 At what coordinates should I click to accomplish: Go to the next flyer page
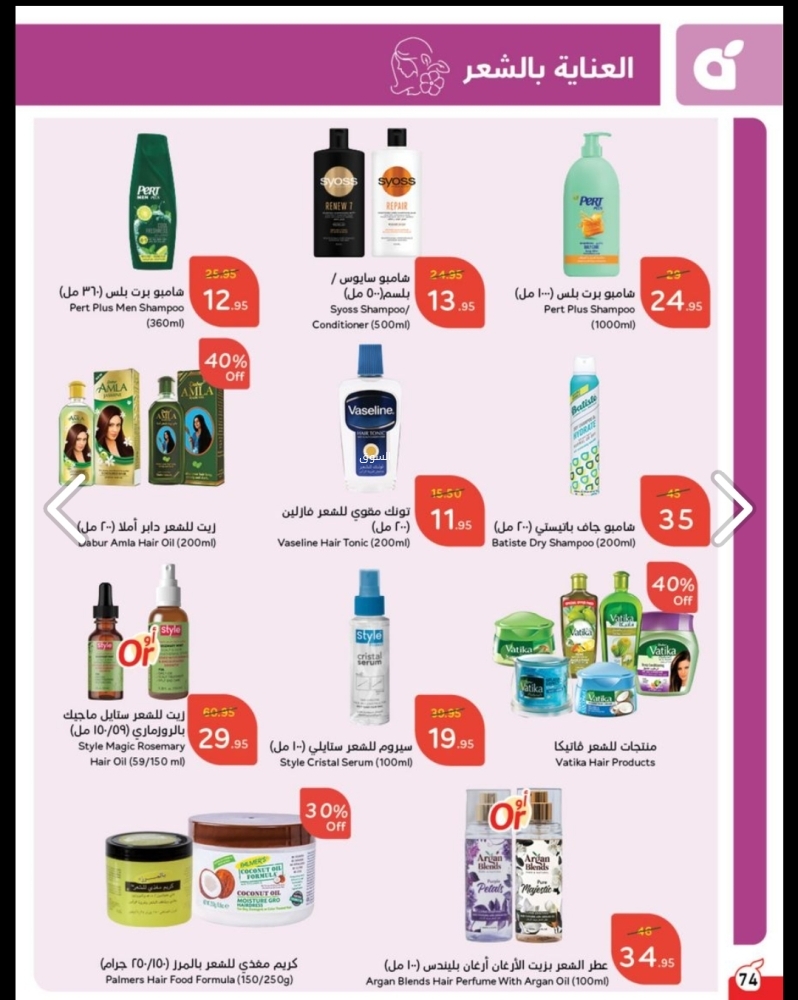[732, 509]
